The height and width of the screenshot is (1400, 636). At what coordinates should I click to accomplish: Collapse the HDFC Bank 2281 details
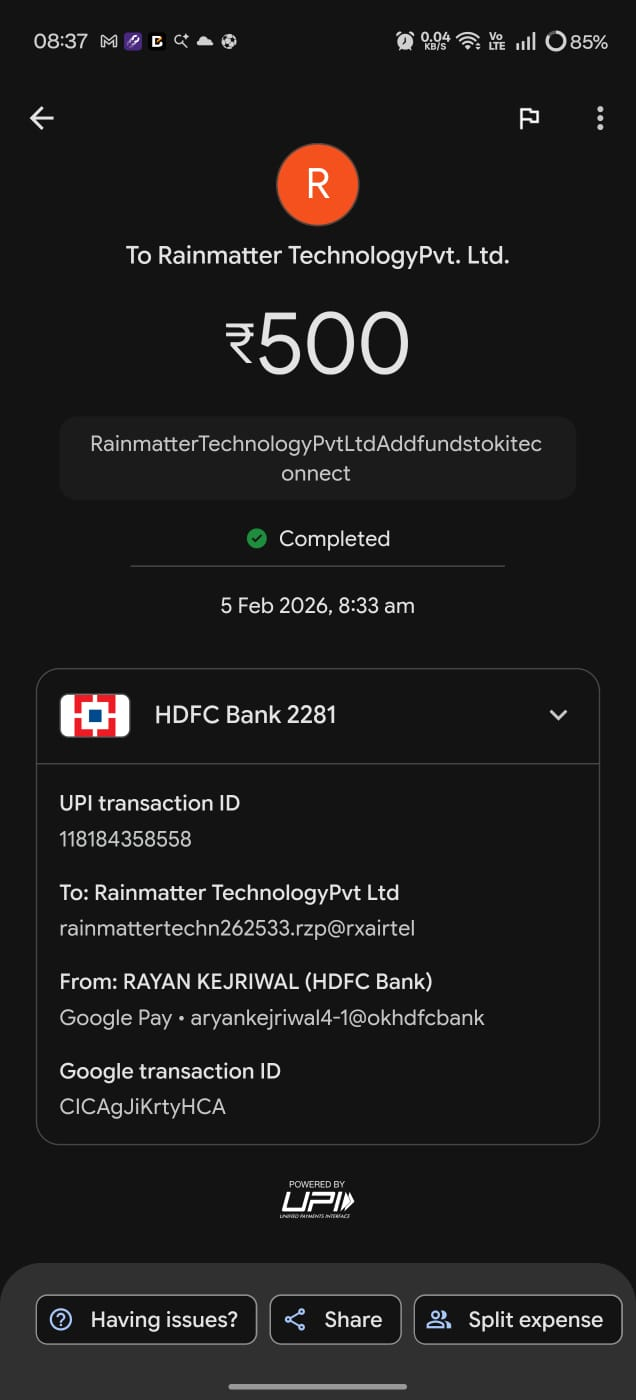pos(558,715)
